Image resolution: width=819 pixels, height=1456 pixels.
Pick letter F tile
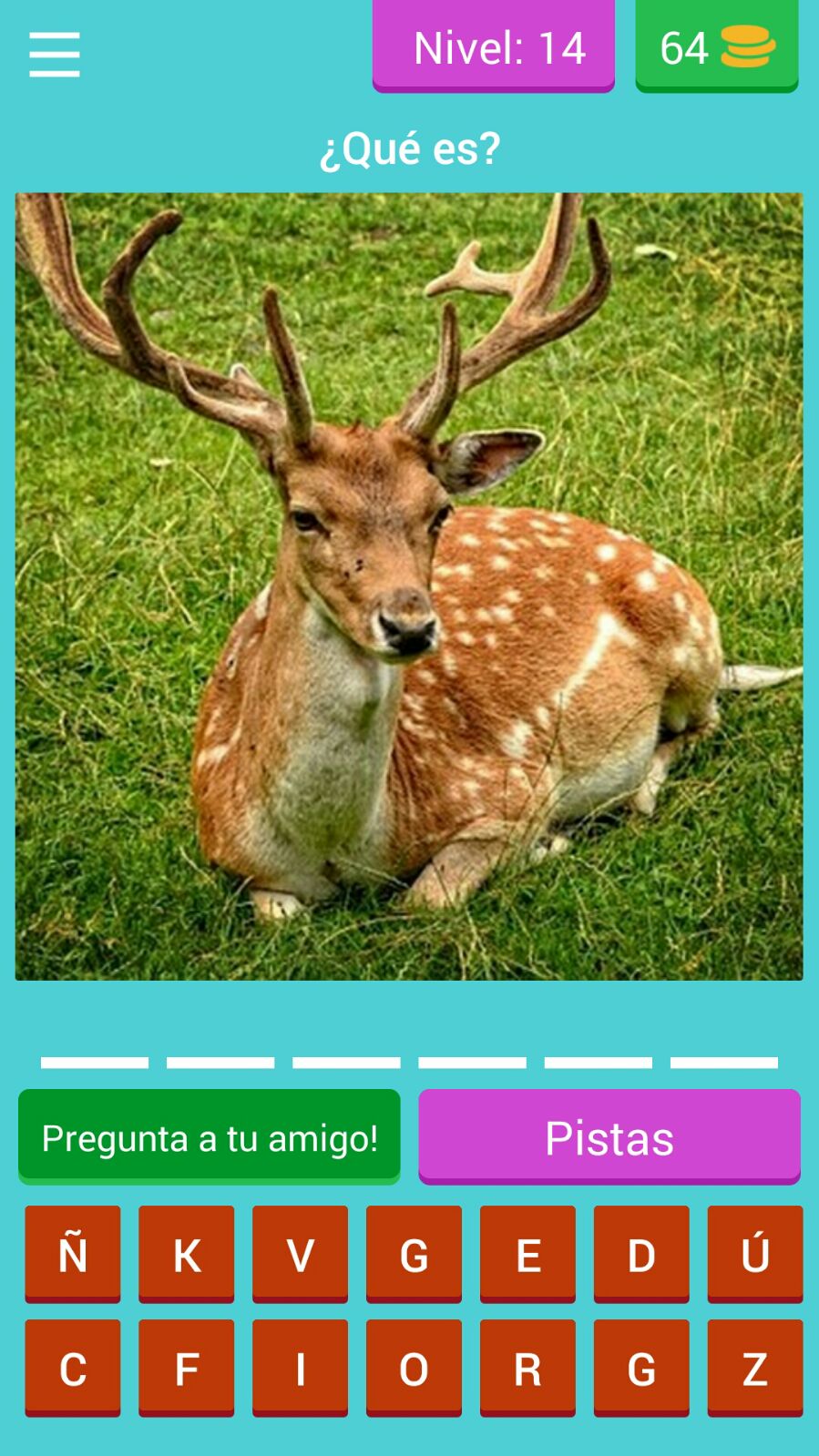pyautogui.click(x=187, y=1368)
